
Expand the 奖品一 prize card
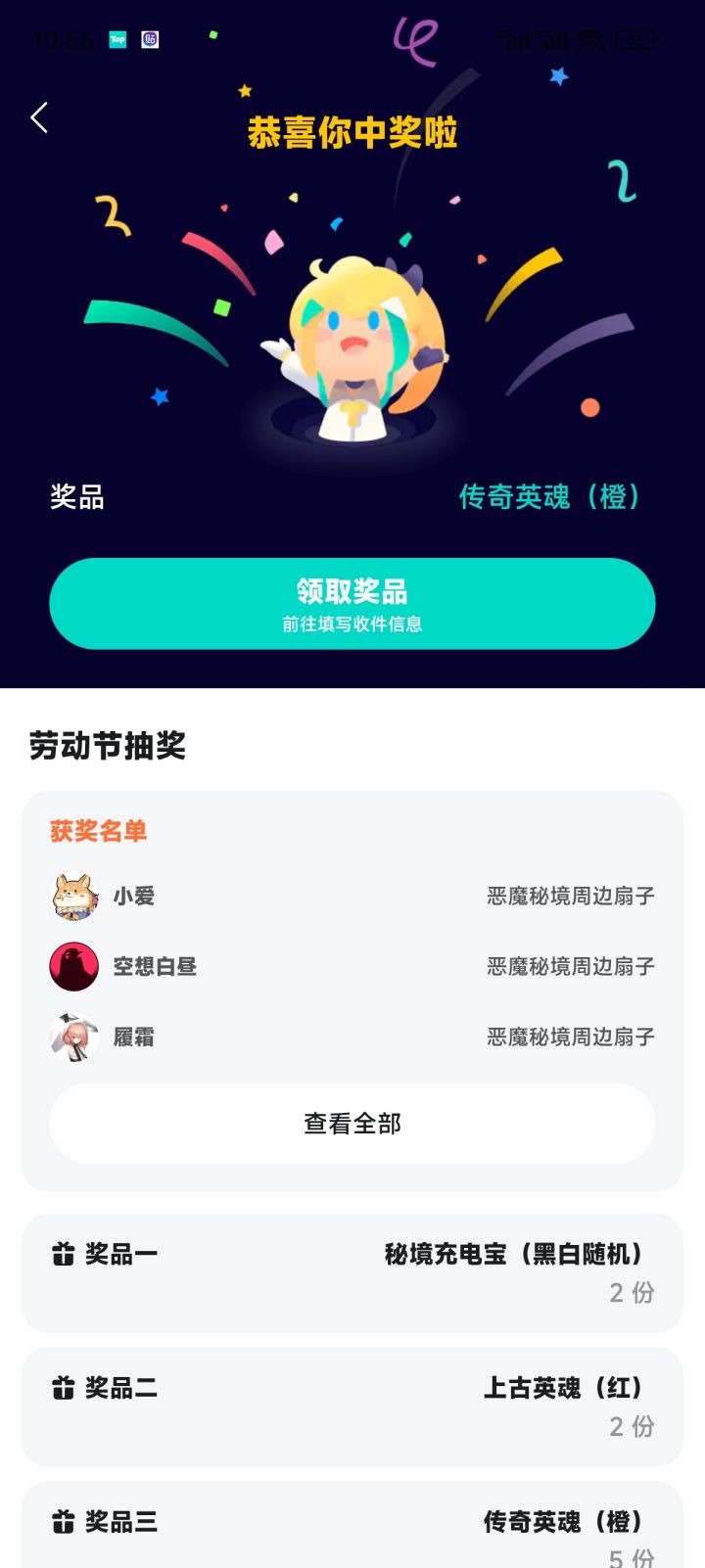(352, 1272)
